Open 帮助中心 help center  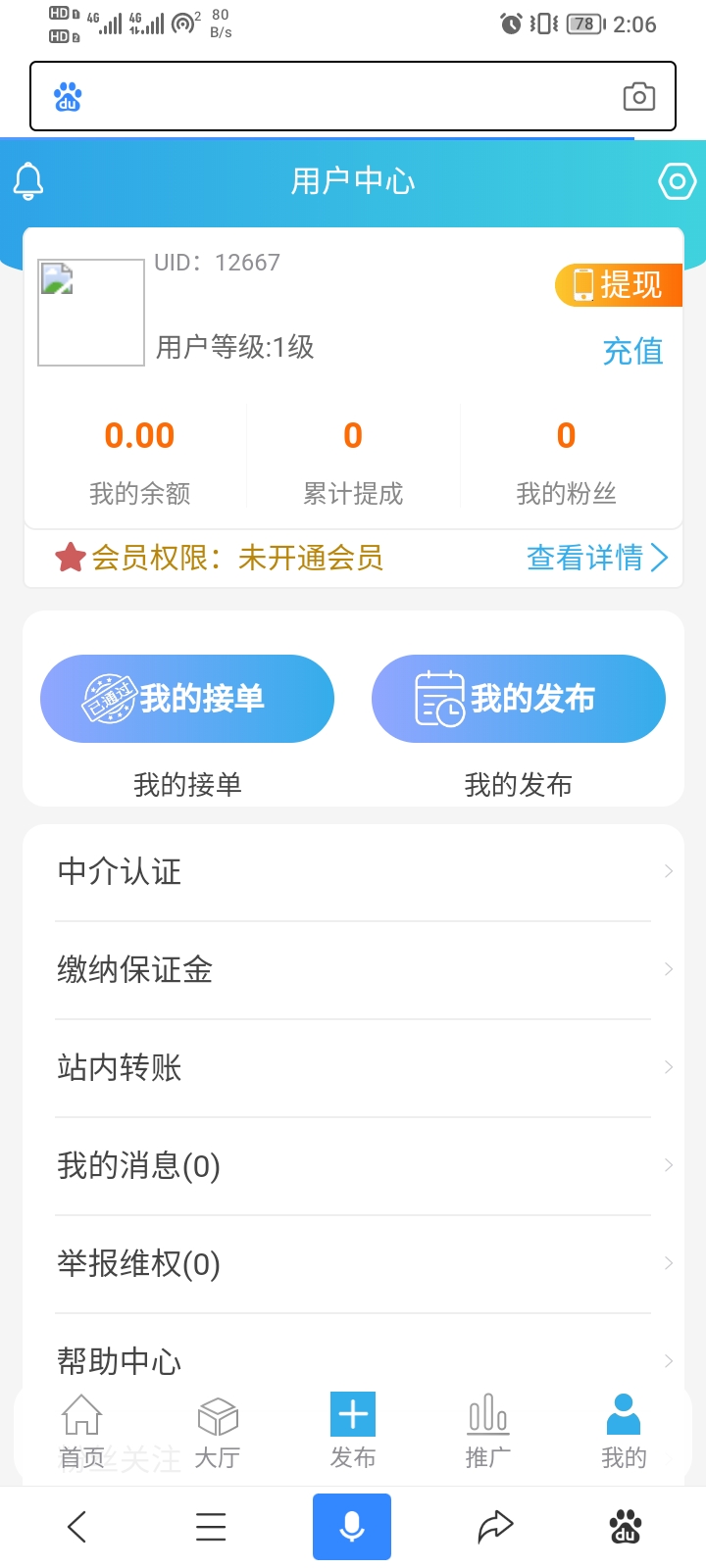click(x=353, y=1359)
